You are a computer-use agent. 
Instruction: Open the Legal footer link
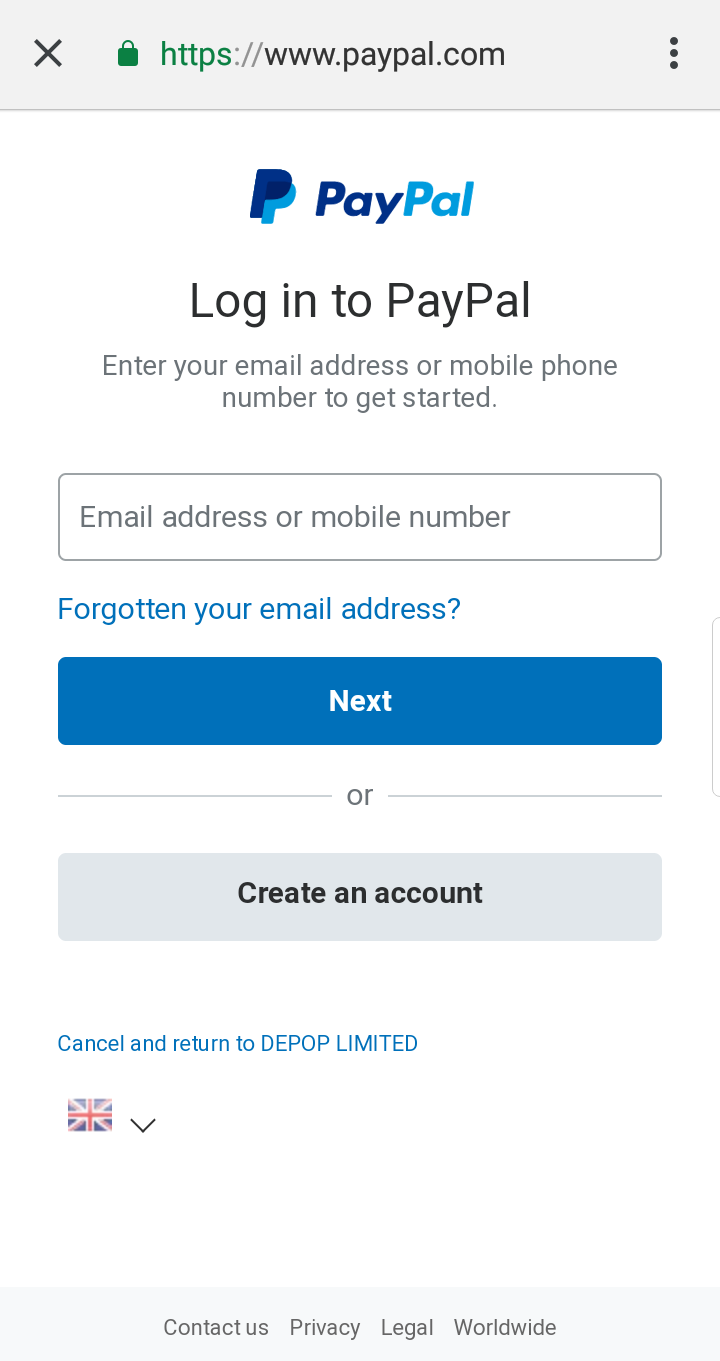(407, 1328)
